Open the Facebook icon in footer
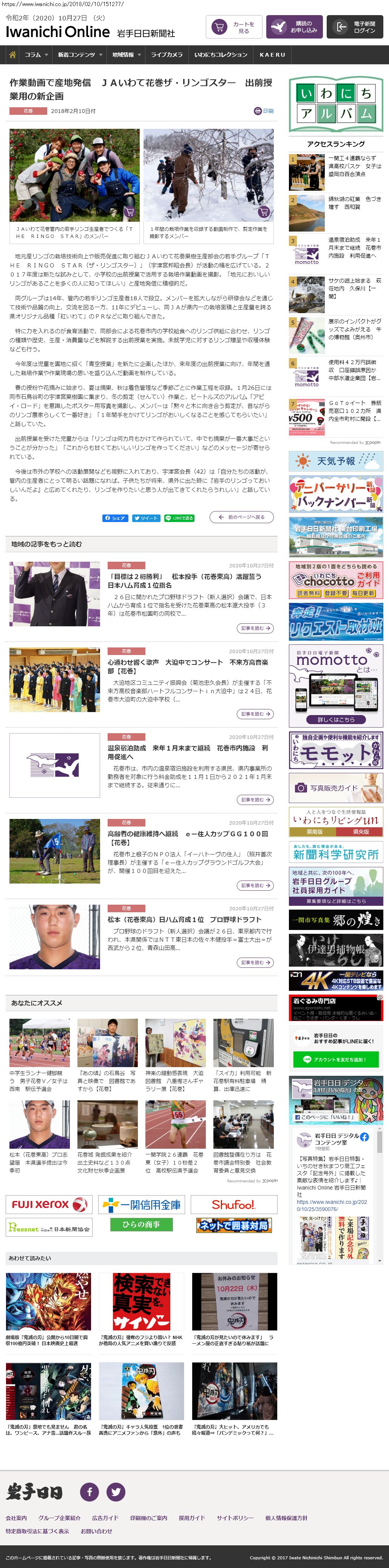 click(90, 1491)
